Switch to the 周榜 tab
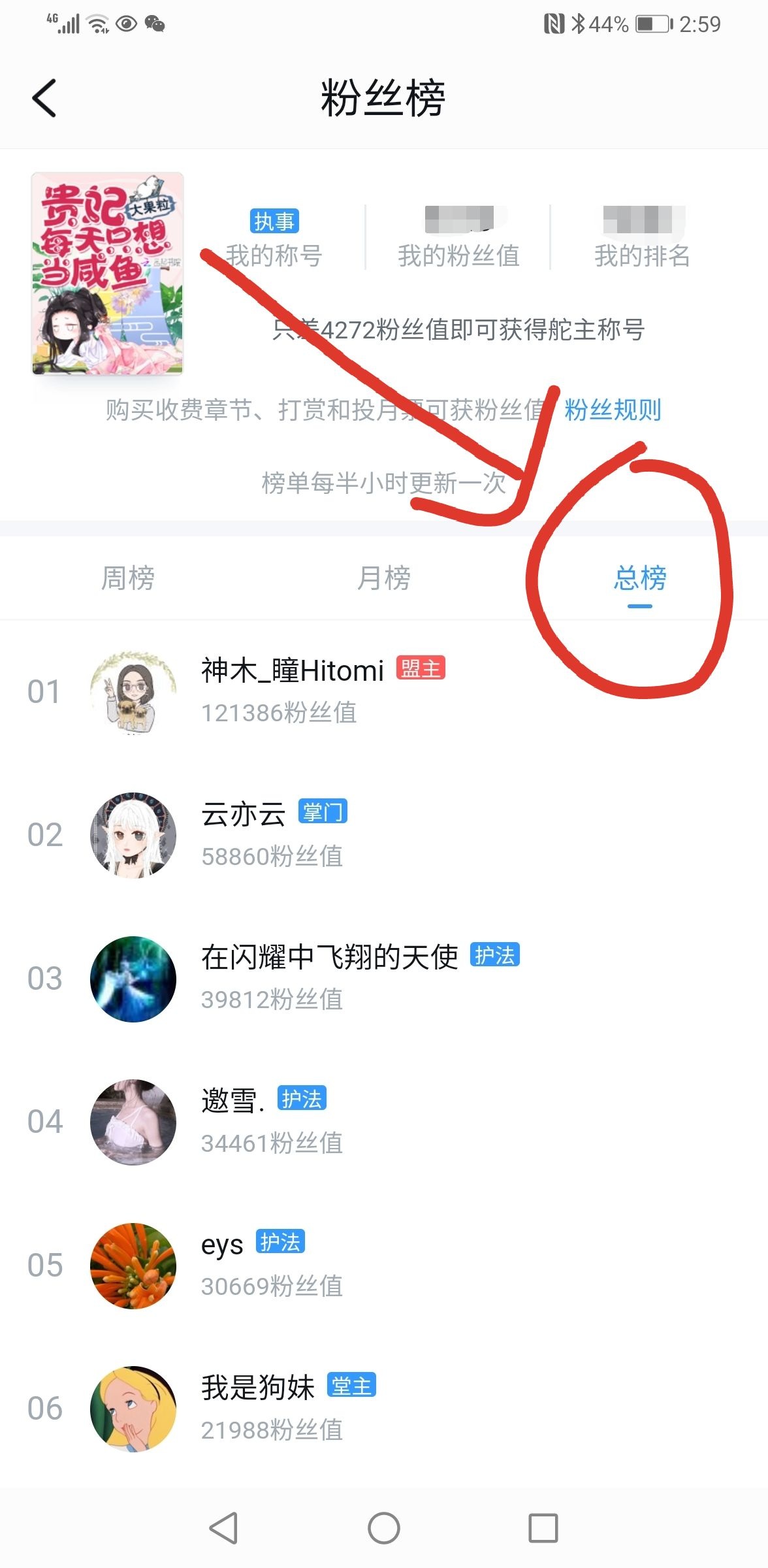768x1568 pixels. (128, 578)
